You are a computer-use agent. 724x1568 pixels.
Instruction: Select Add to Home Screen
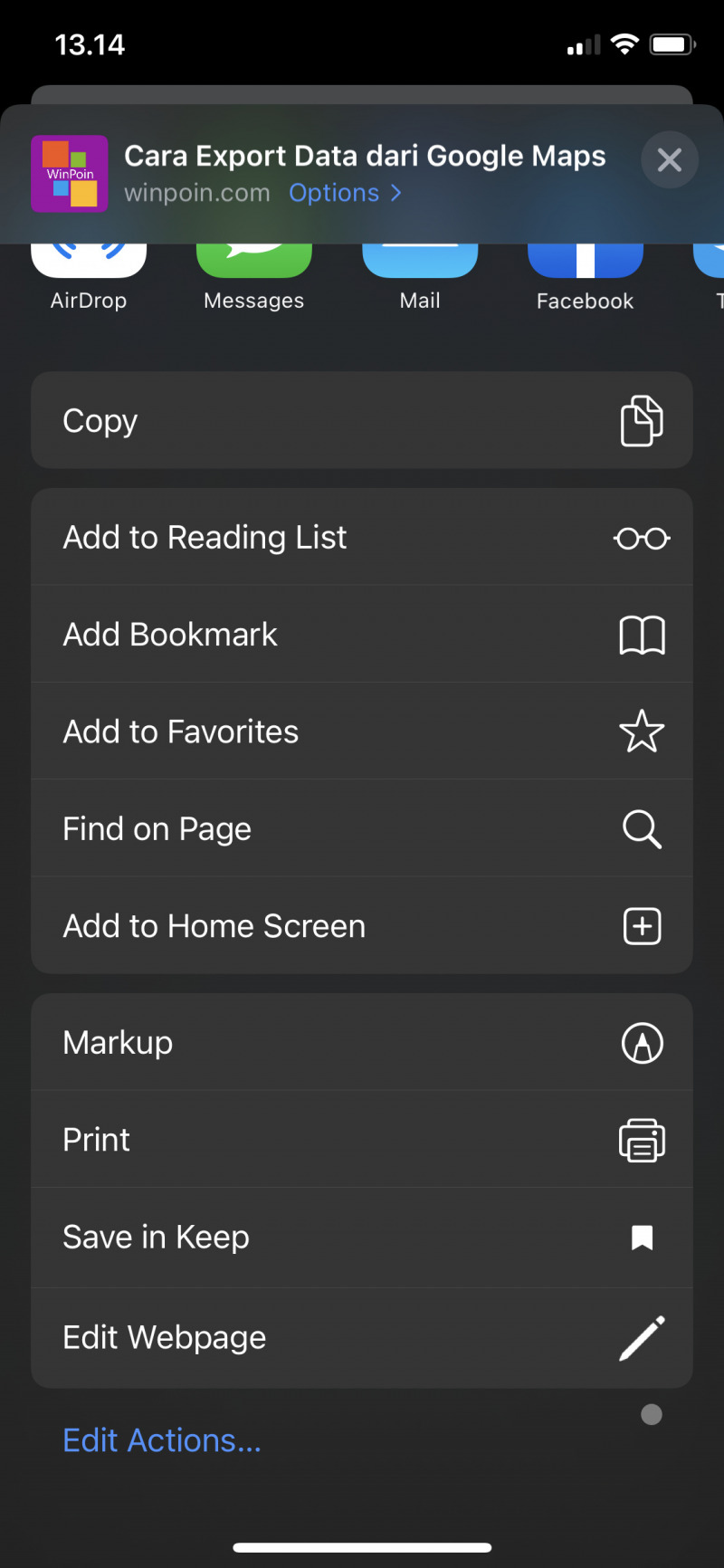pos(362,926)
